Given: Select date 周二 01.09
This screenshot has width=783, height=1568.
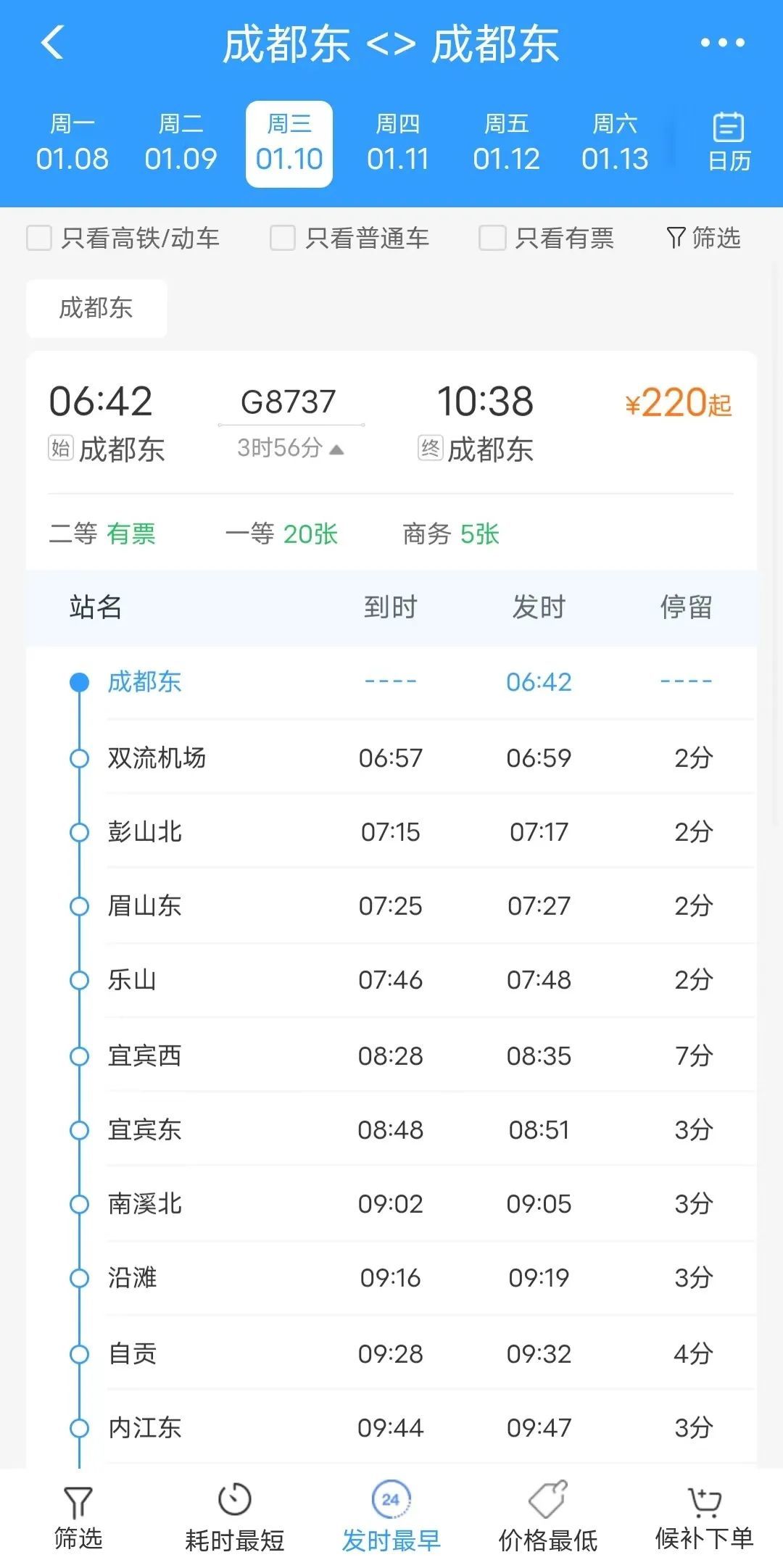Looking at the screenshot, I should tap(181, 144).
